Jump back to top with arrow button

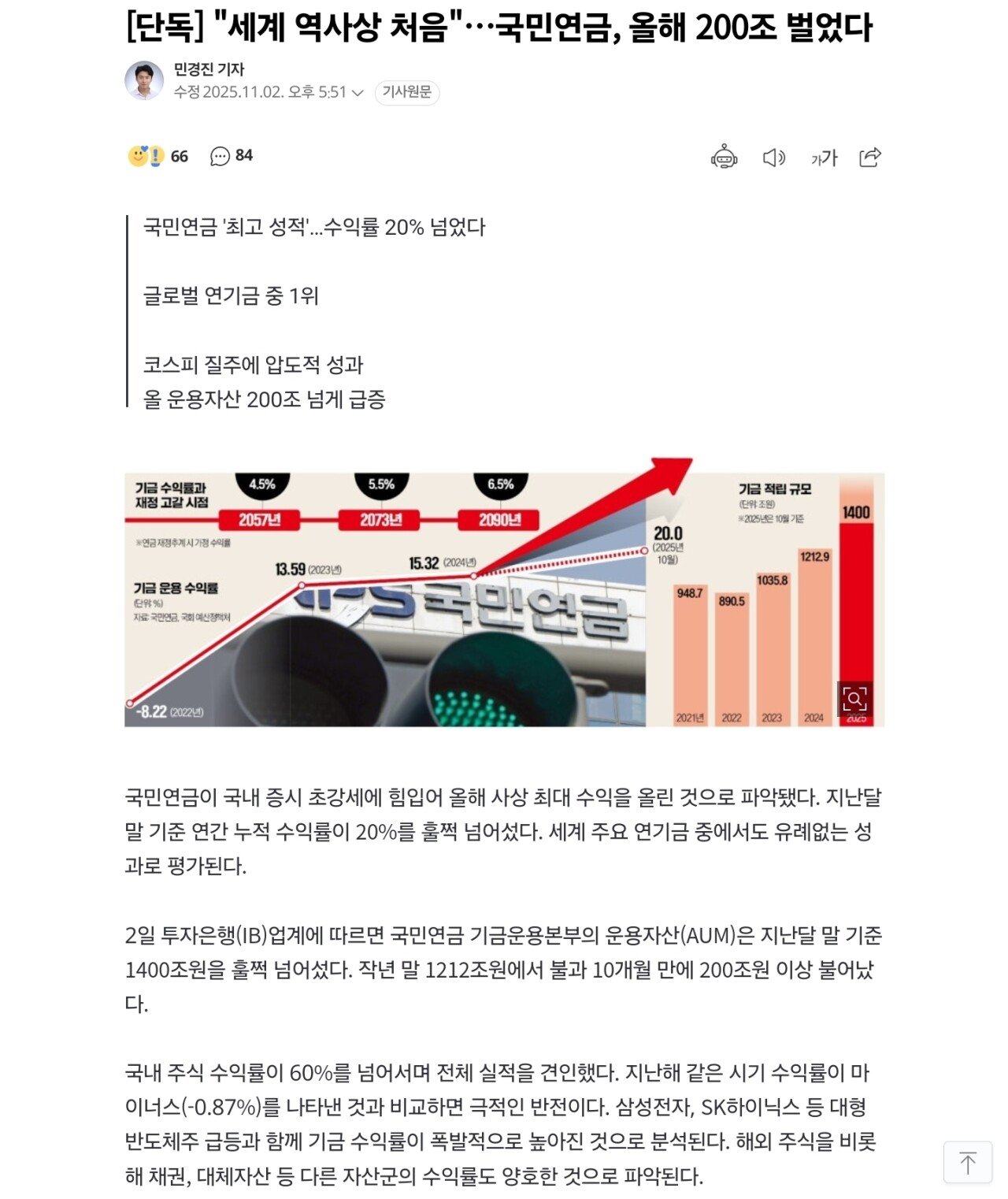pos(967,1162)
